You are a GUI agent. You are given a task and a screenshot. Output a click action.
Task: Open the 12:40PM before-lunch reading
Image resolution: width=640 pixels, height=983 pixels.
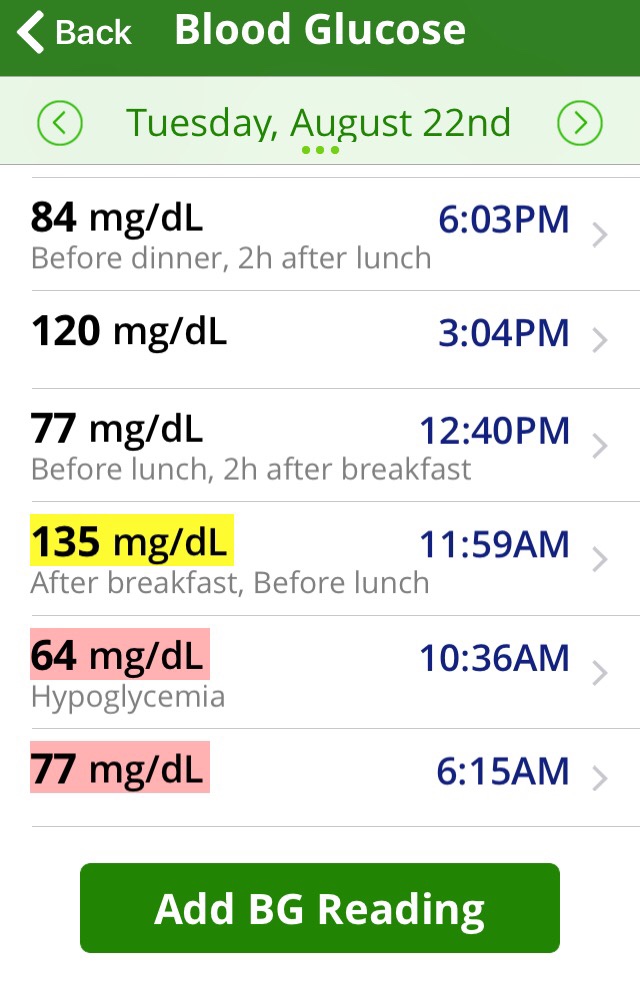pyautogui.click(x=320, y=446)
